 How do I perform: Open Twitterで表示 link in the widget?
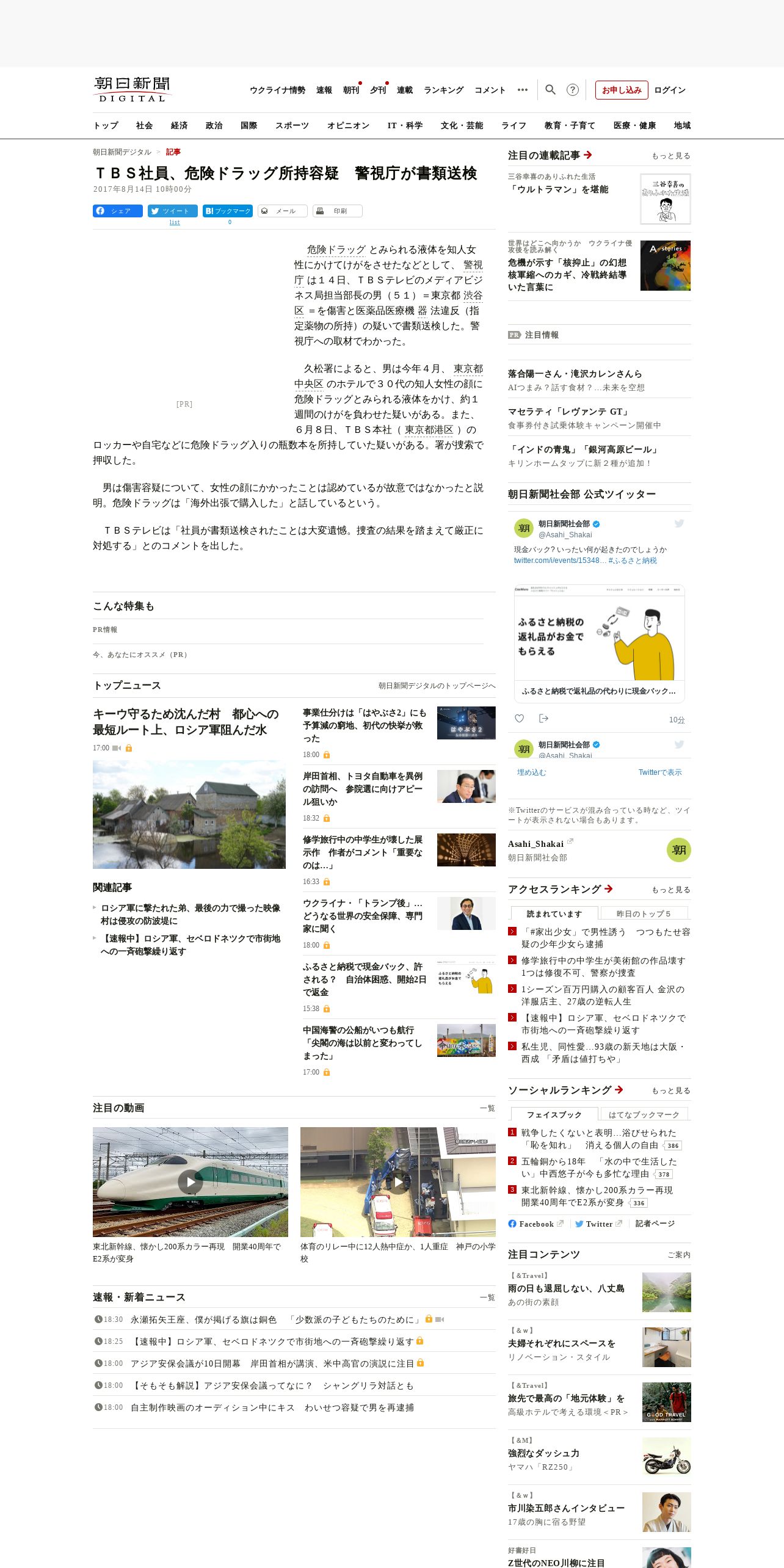pos(660,772)
